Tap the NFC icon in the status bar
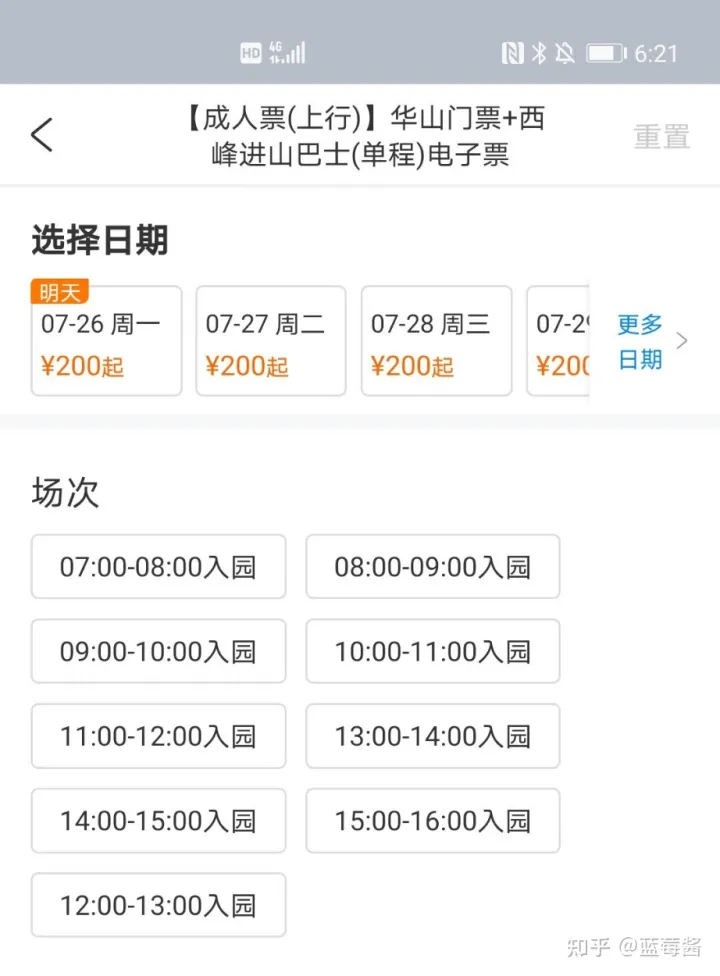The image size is (720, 976). point(511,53)
